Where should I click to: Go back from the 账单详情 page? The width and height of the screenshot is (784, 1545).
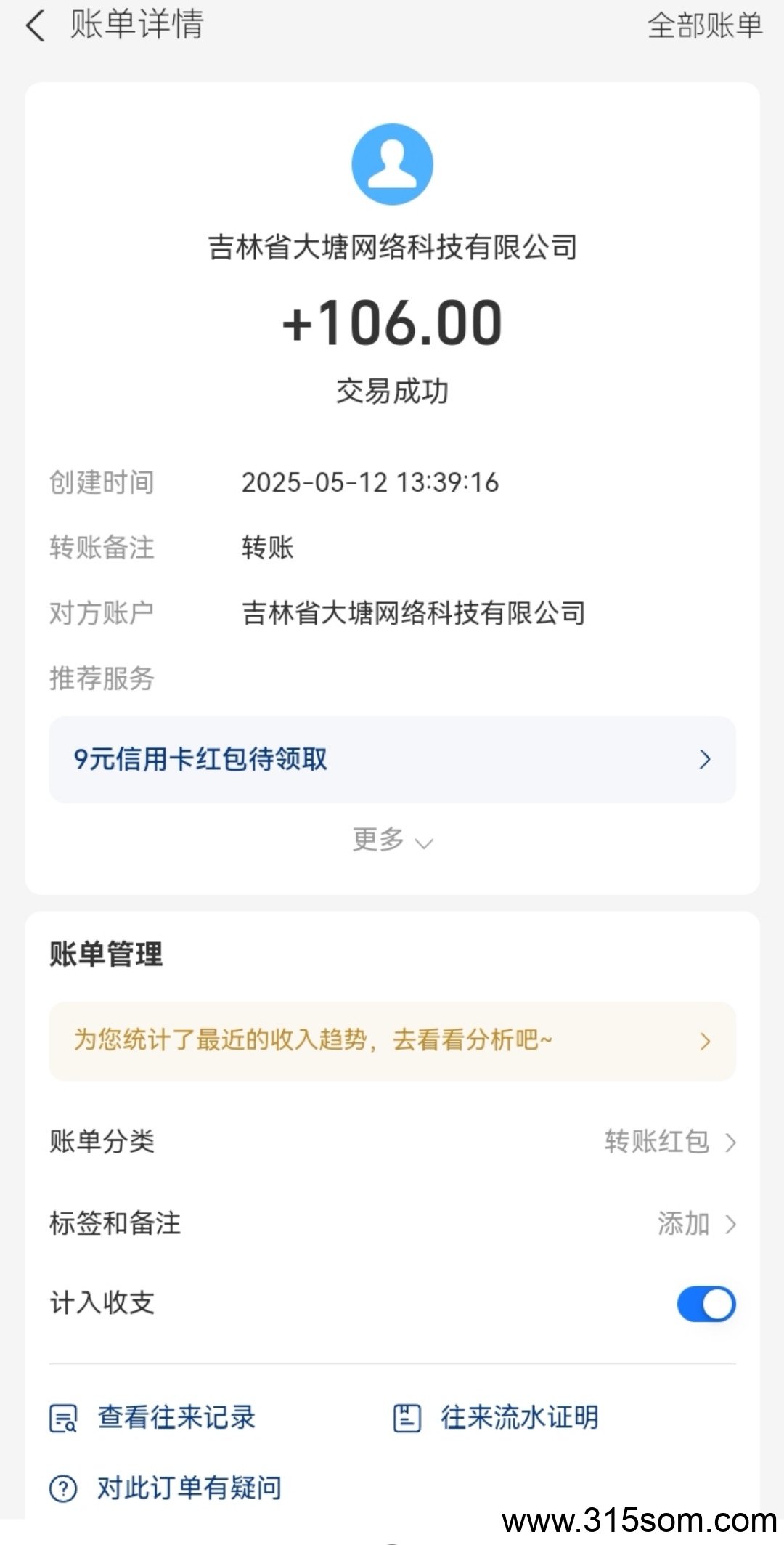(x=35, y=26)
